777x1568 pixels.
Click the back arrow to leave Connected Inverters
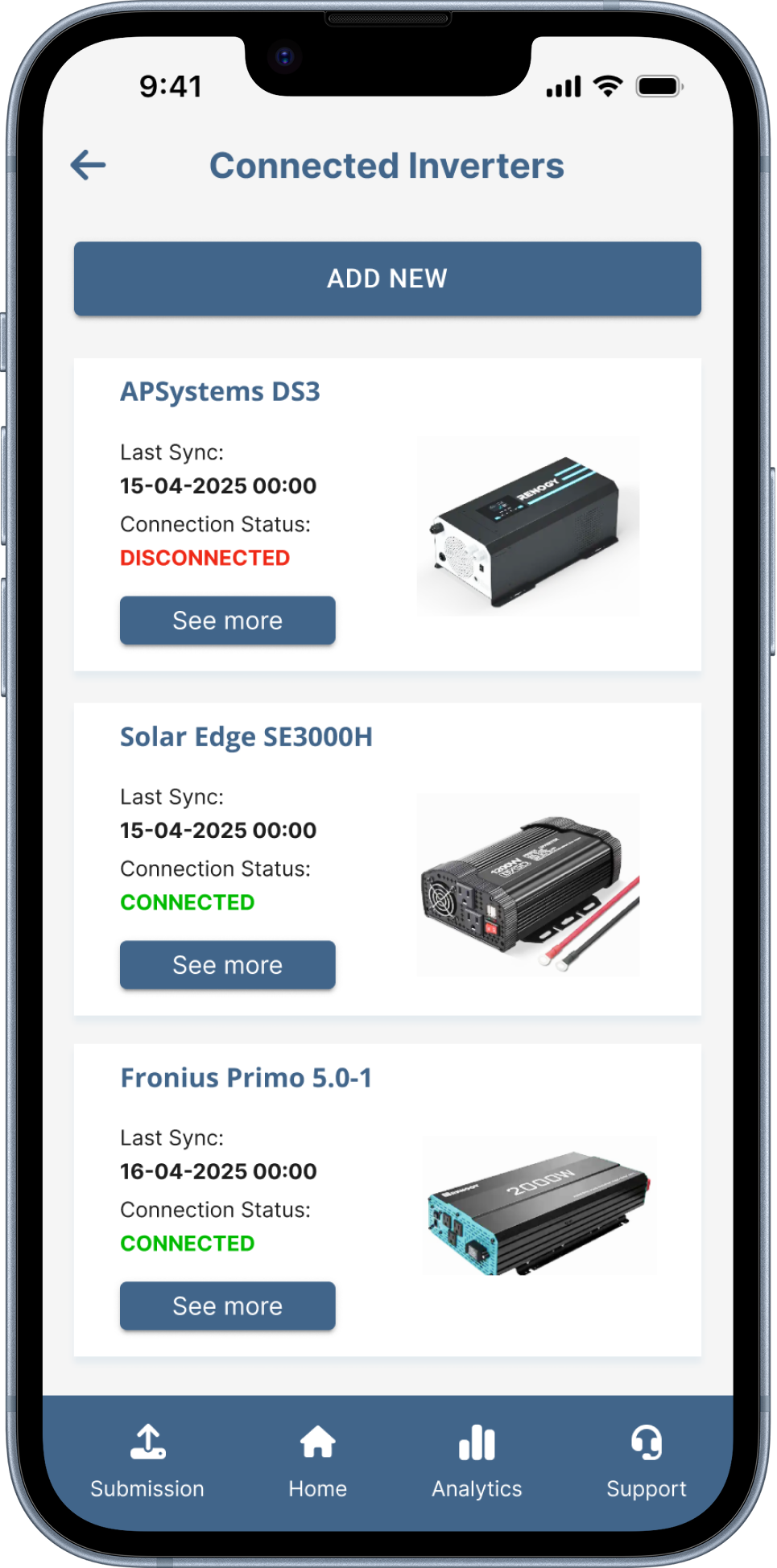pyautogui.click(x=89, y=164)
